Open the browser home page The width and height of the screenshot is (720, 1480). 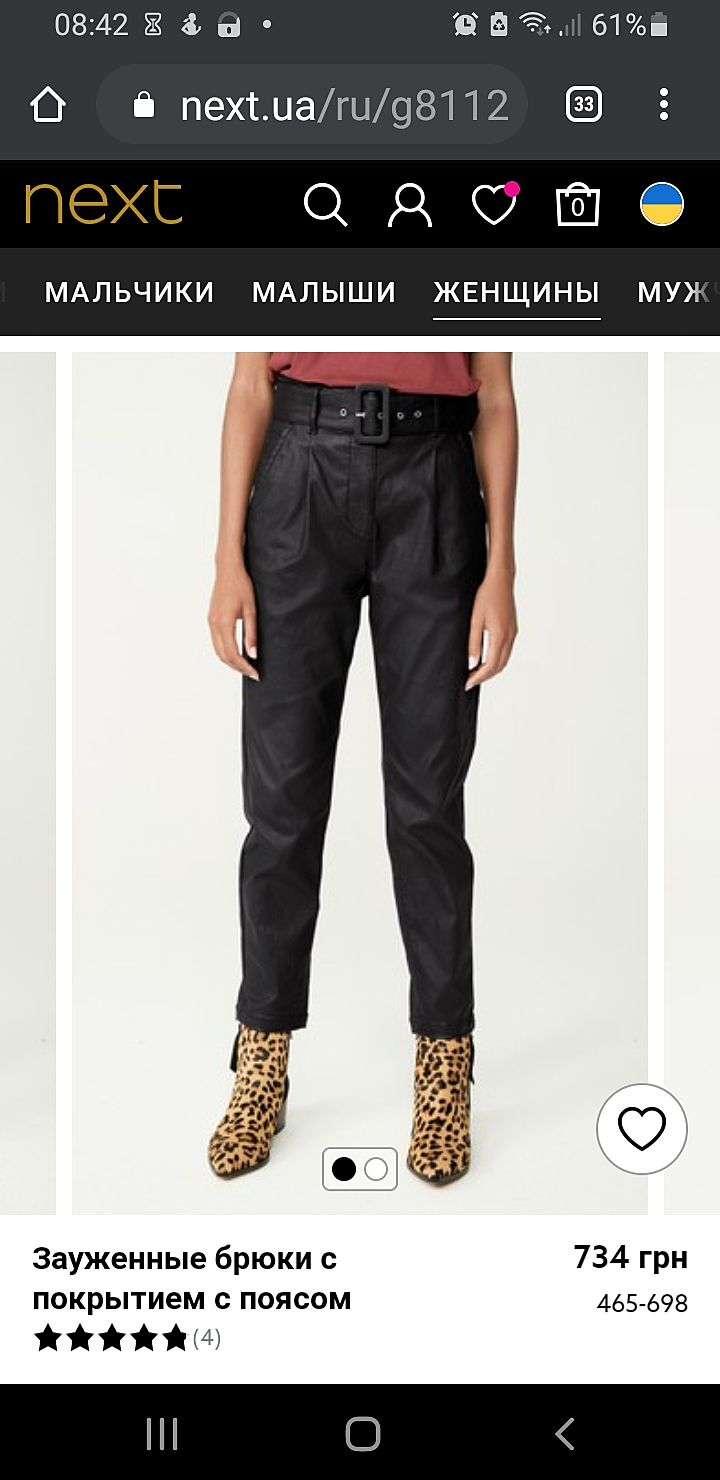(48, 105)
